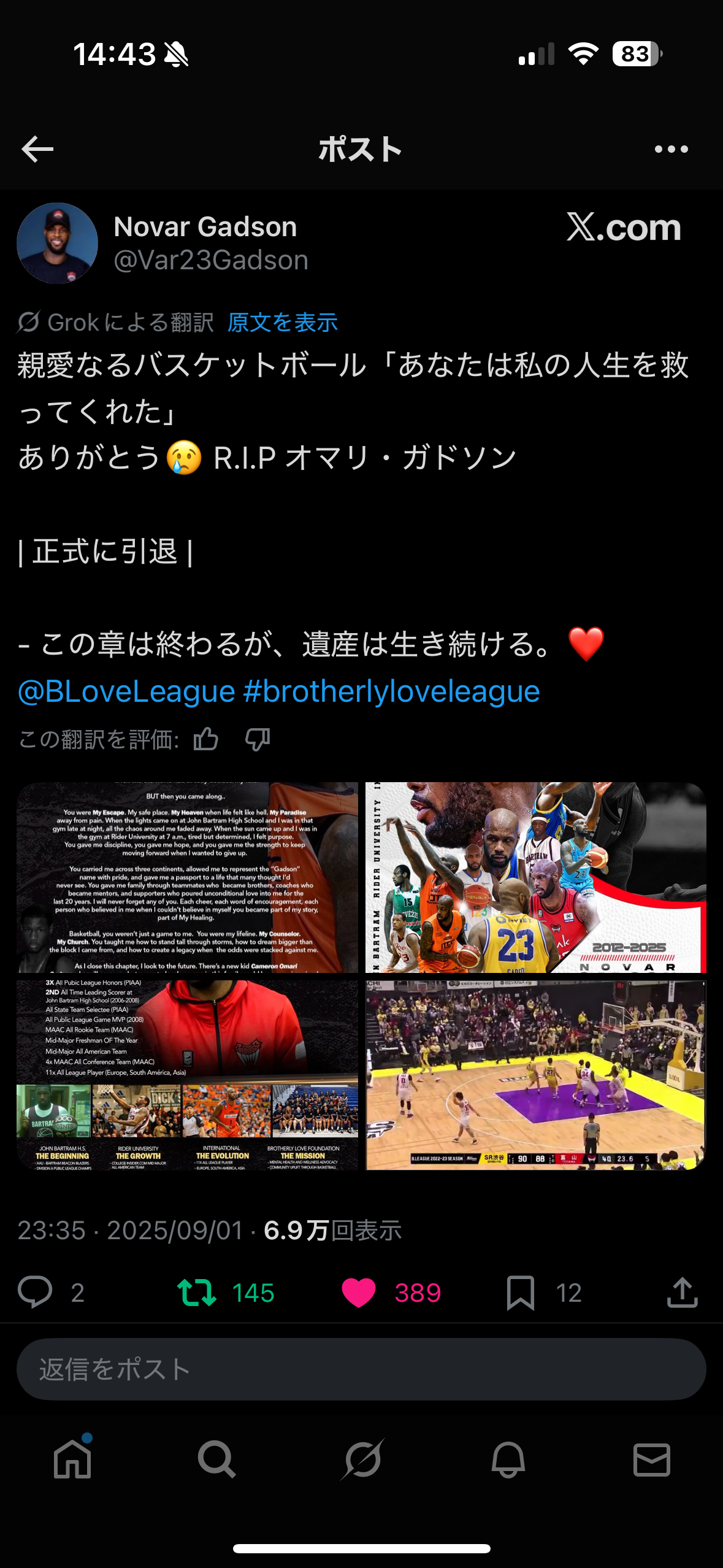Open the notifications bell tab
723x1568 pixels.
pos(508,1459)
